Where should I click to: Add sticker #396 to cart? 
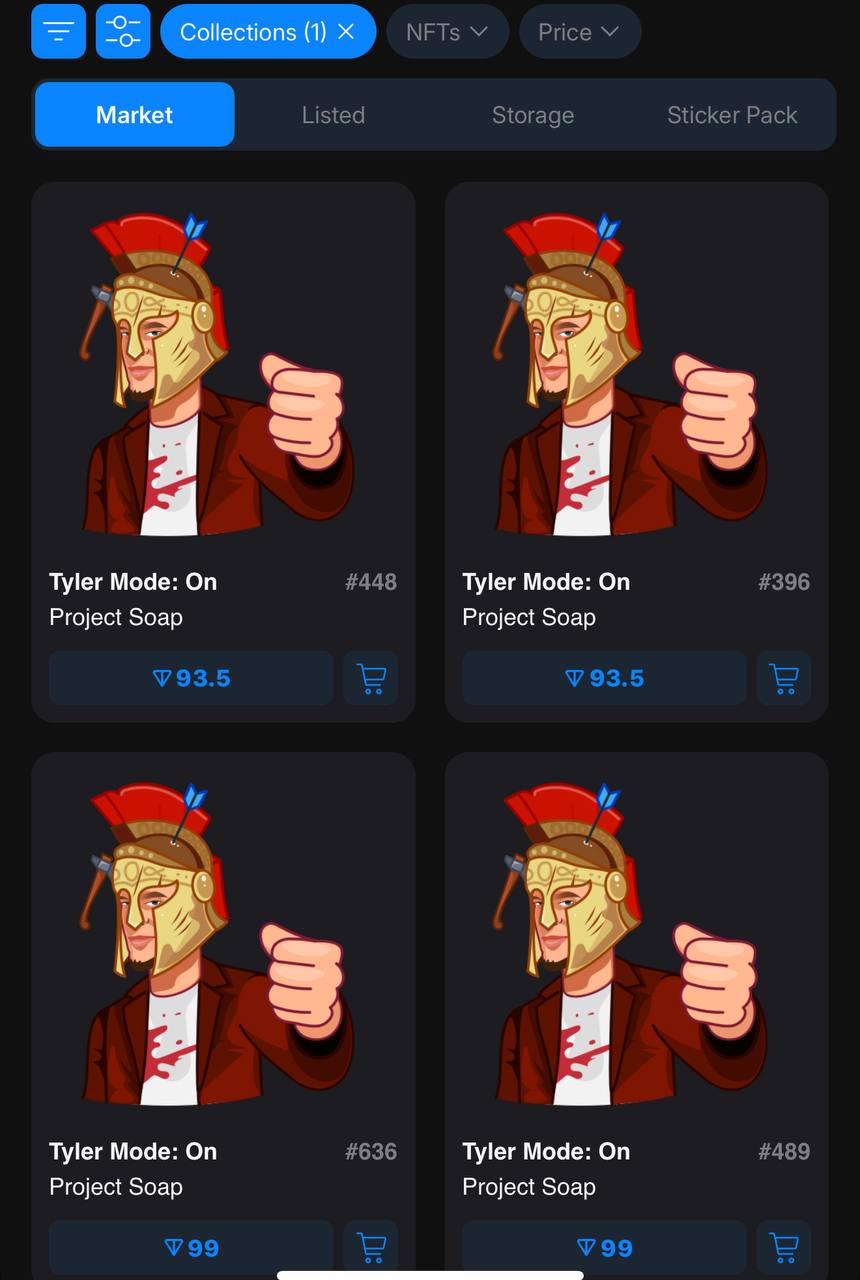coord(784,678)
